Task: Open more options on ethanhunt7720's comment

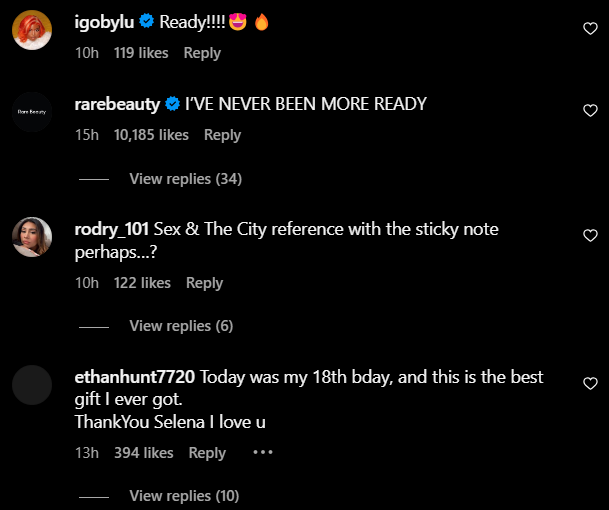Action: coord(263,452)
